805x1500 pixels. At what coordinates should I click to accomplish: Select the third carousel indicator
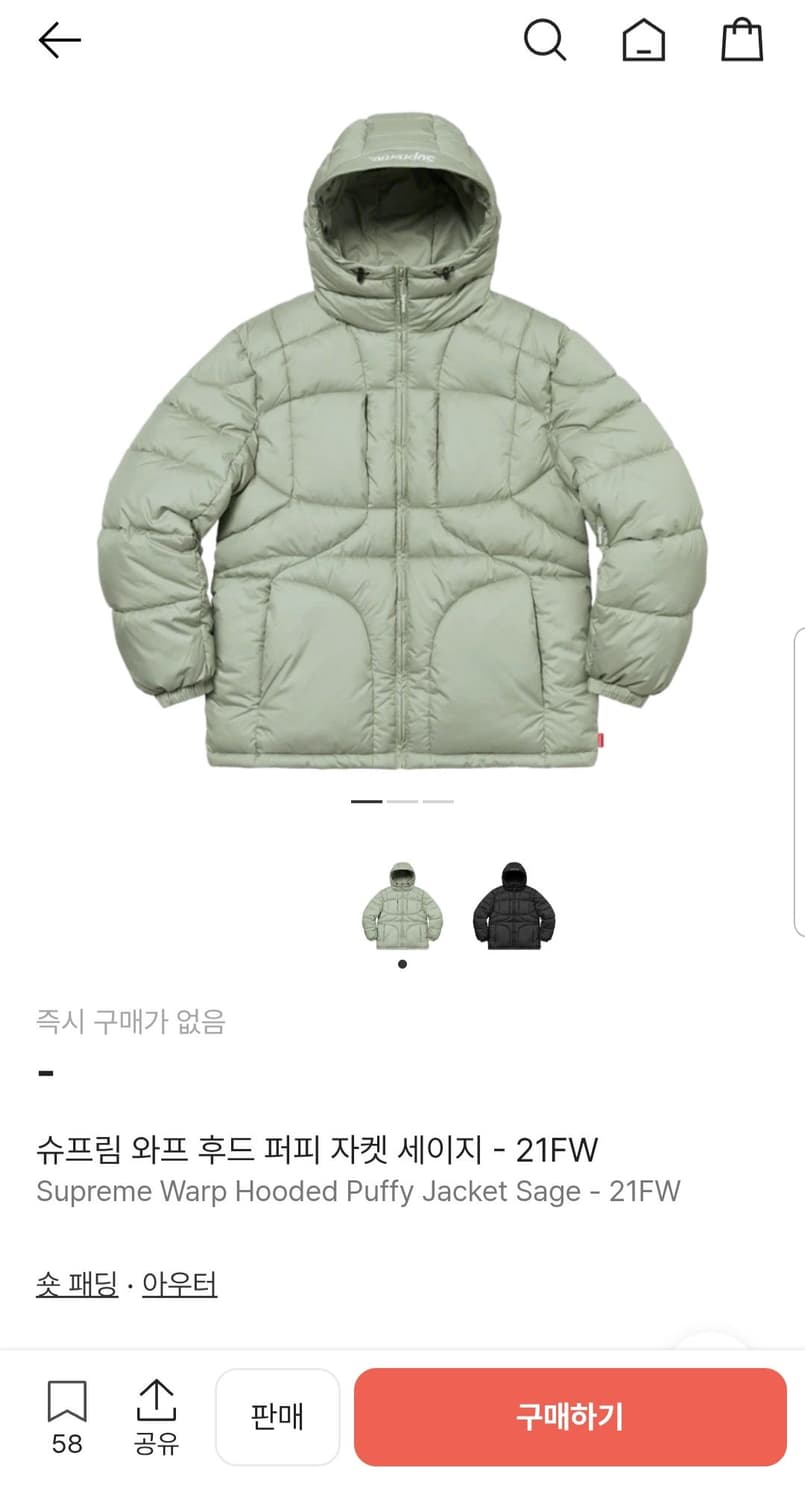(x=437, y=802)
